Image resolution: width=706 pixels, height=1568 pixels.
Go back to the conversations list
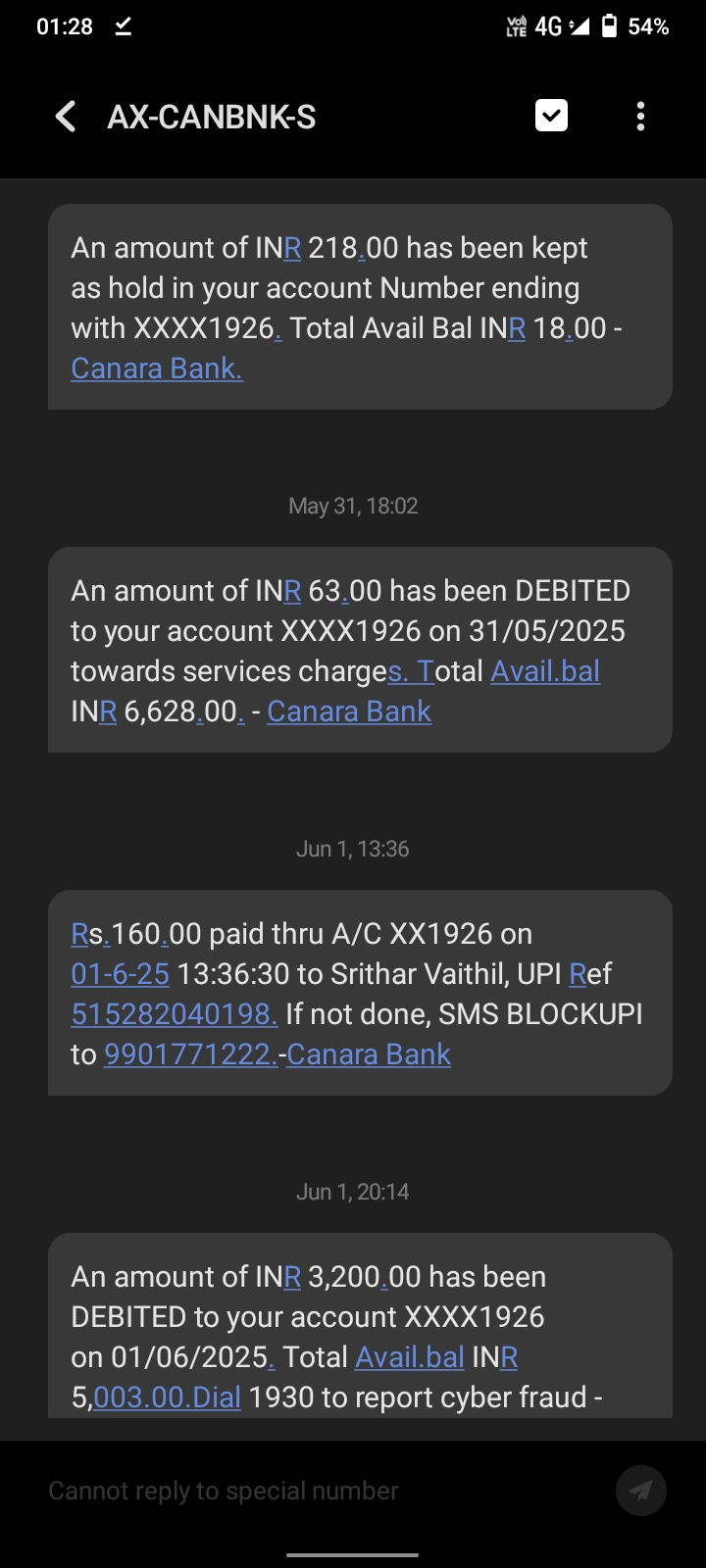(66, 117)
